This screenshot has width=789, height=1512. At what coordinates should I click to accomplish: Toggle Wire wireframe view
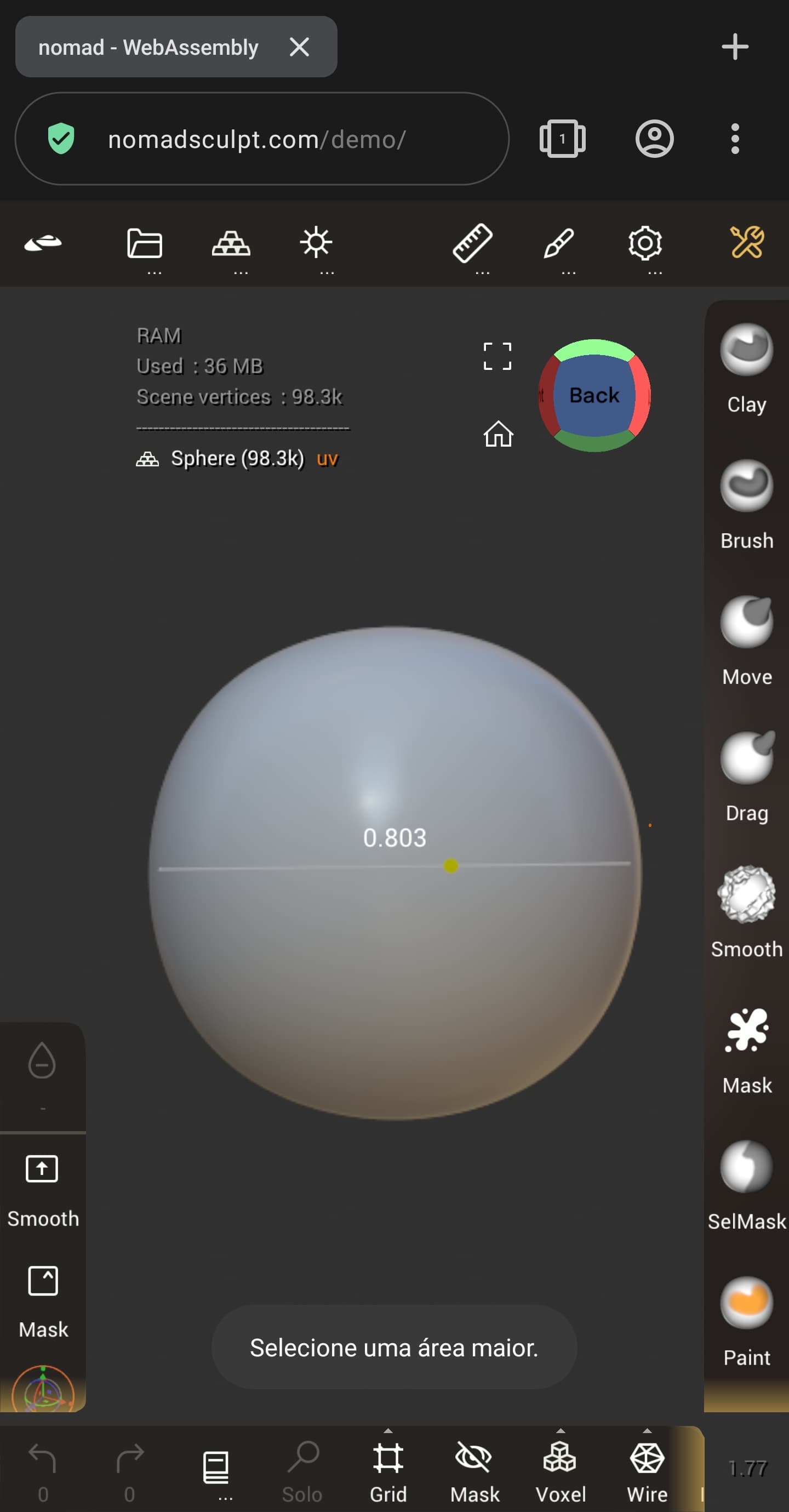click(x=647, y=1470)
